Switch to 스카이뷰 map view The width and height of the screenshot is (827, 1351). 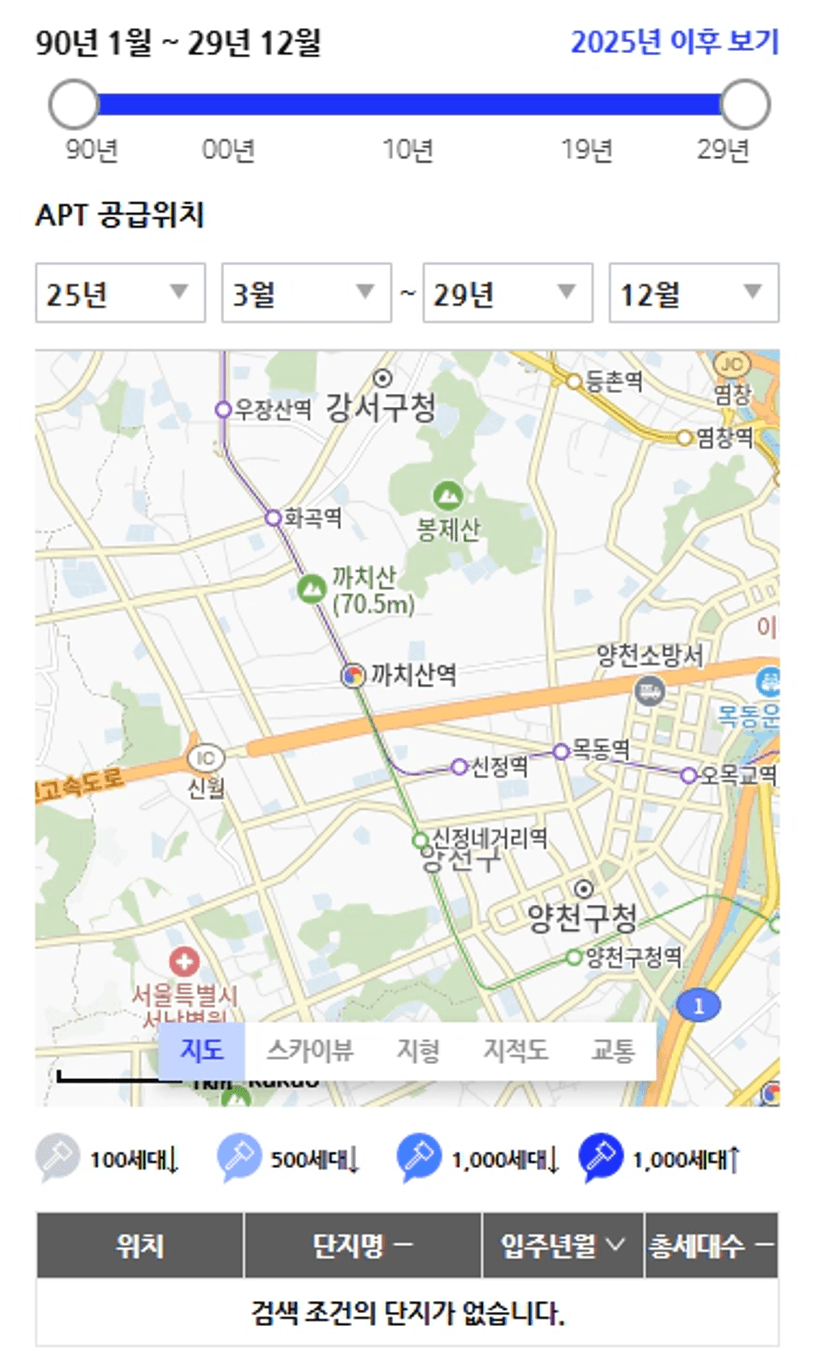pyautogui.click(x=310, y=1051)
